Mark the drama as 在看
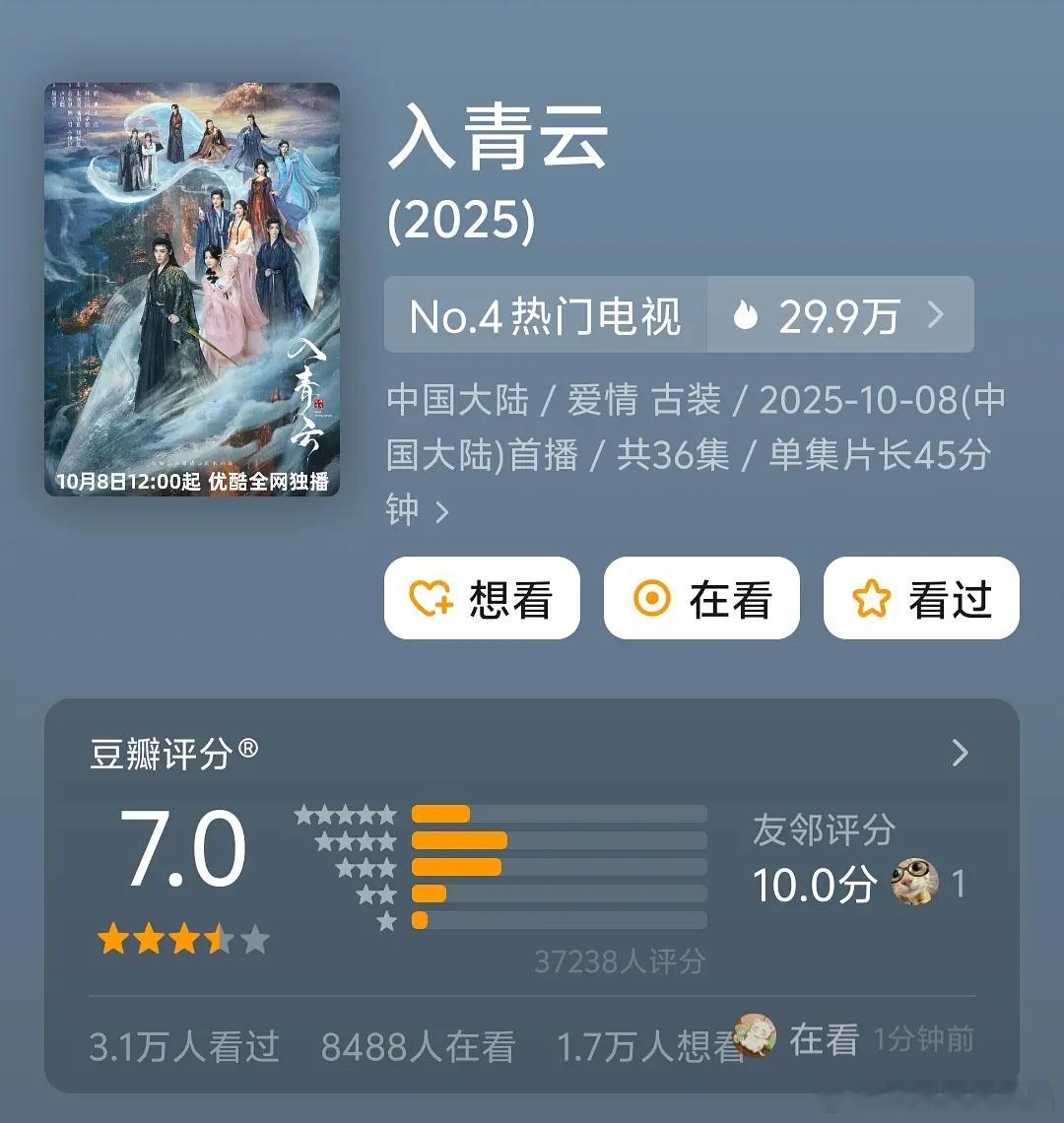This screenshot has width=1064, height=1123. 702,598
